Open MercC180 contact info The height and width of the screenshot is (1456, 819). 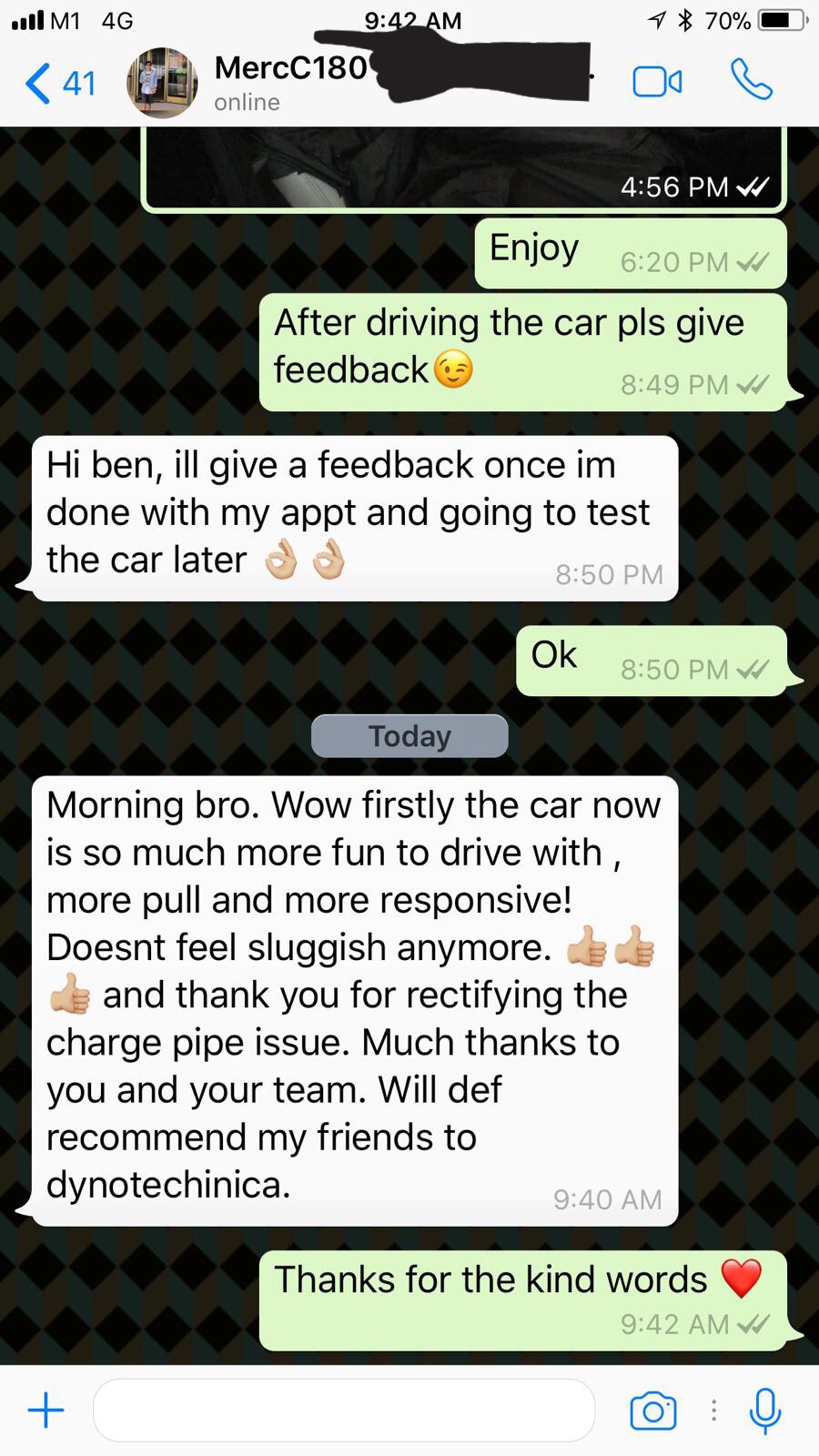point(291,81)
